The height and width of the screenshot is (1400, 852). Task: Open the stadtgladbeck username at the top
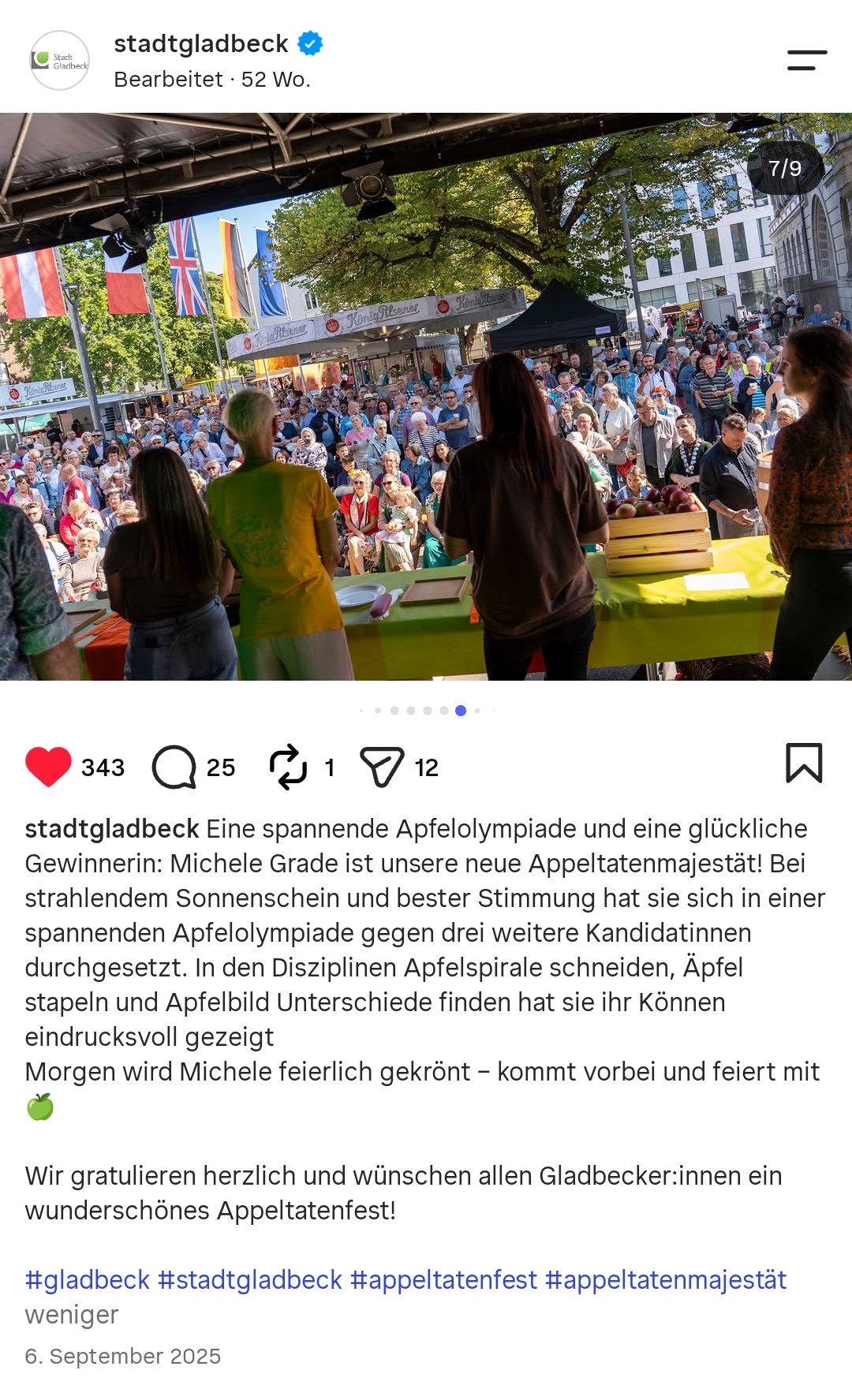point(200,43)
